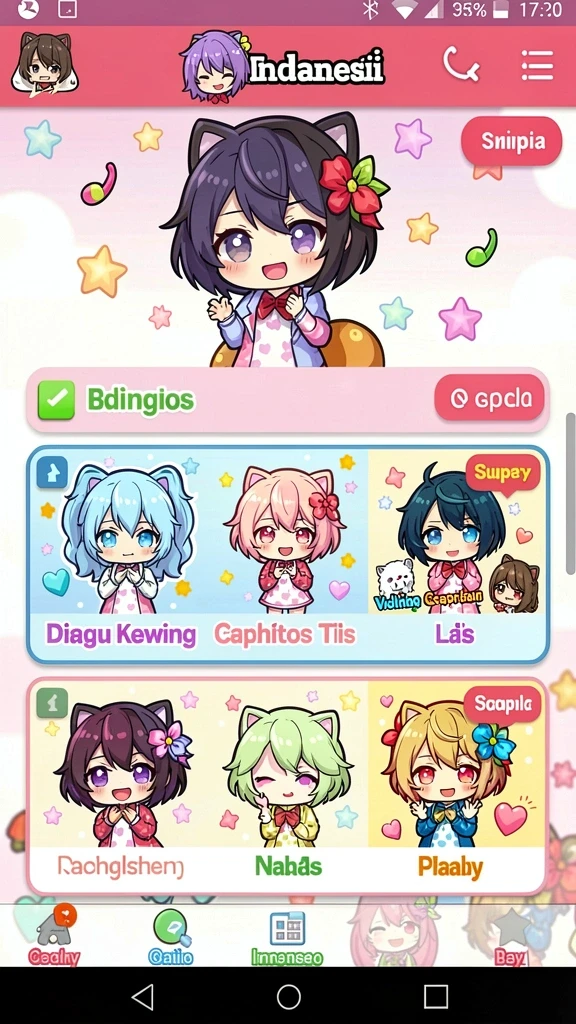576x1024 pixels.
Task: Open the phone call icon
Action: point(461,65)
